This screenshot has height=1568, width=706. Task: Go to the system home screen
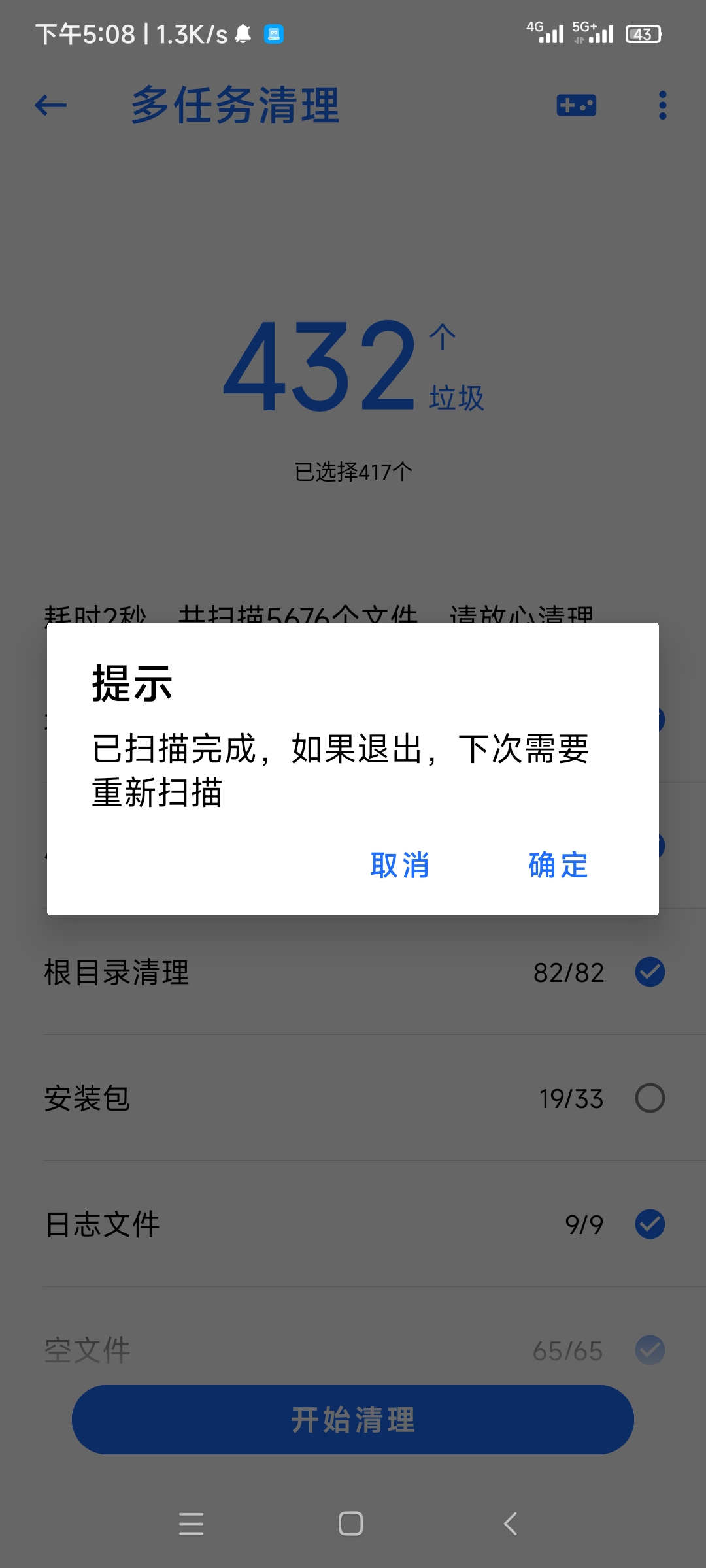tap(351, 1524)
